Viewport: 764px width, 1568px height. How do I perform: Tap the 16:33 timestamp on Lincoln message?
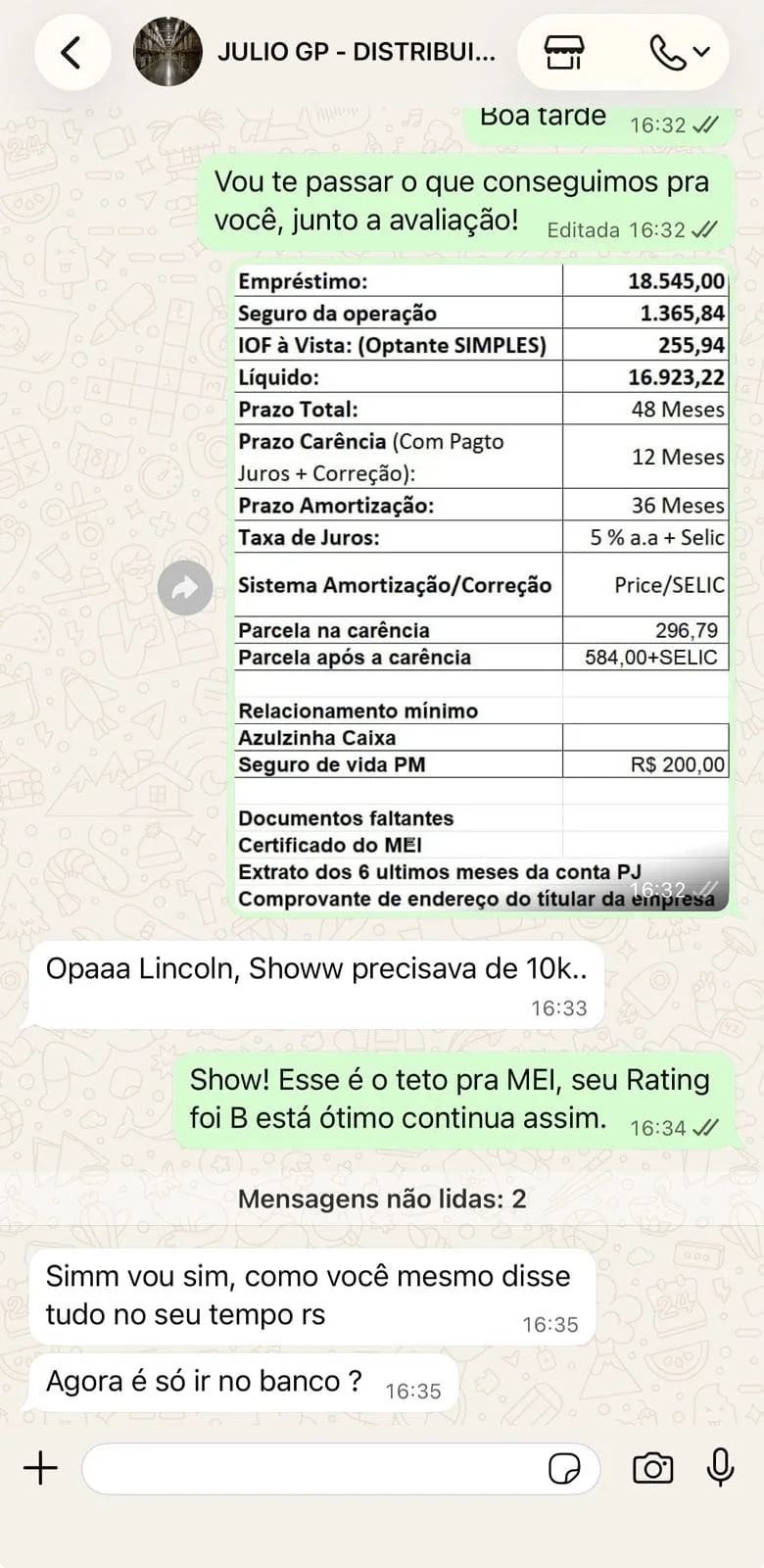point(557,1008)
